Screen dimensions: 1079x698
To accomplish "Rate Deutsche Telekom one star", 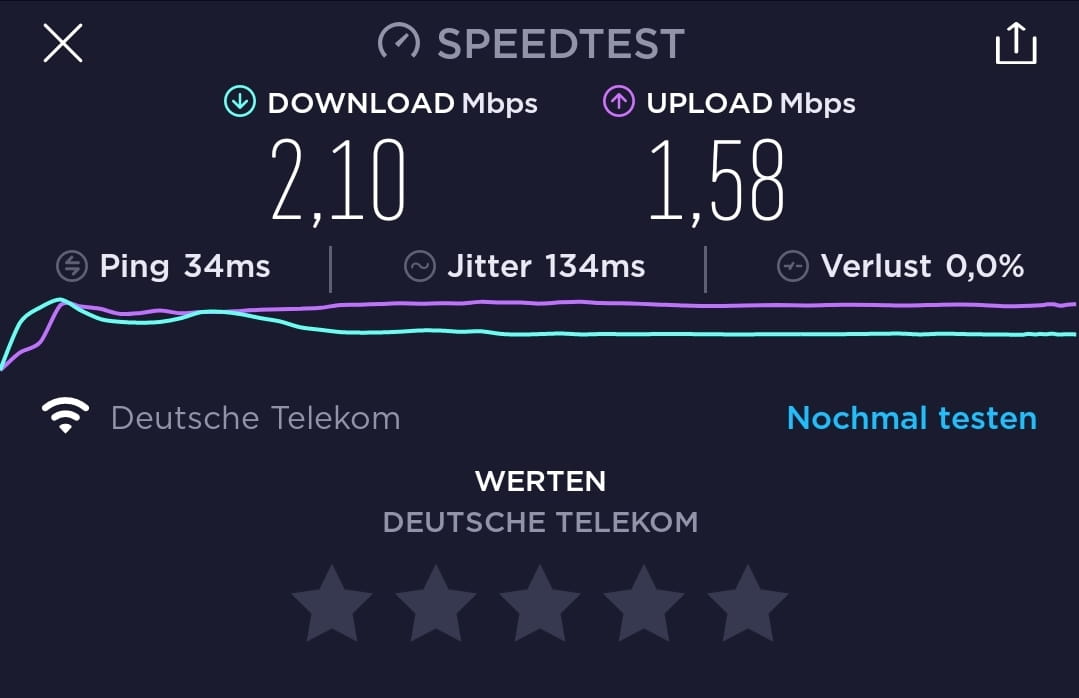I will pos(332,603).
